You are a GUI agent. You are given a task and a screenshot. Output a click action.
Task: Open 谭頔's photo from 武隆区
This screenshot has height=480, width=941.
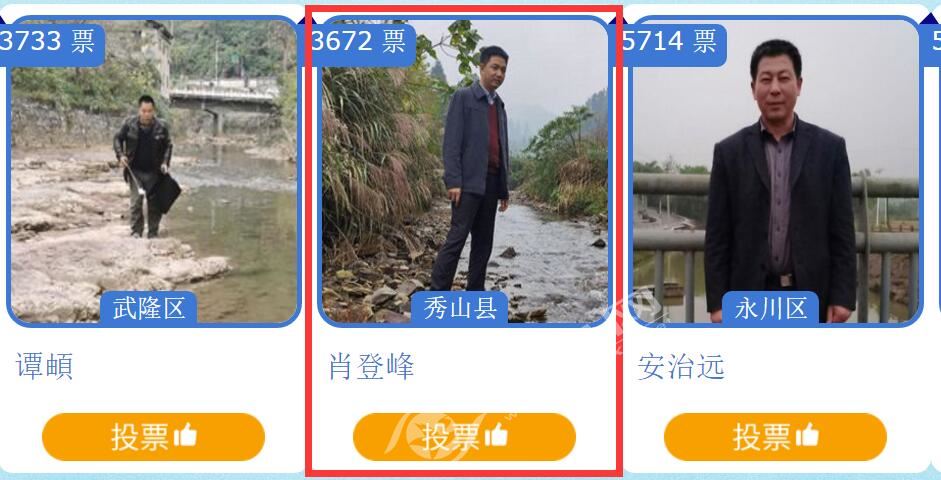153,170
